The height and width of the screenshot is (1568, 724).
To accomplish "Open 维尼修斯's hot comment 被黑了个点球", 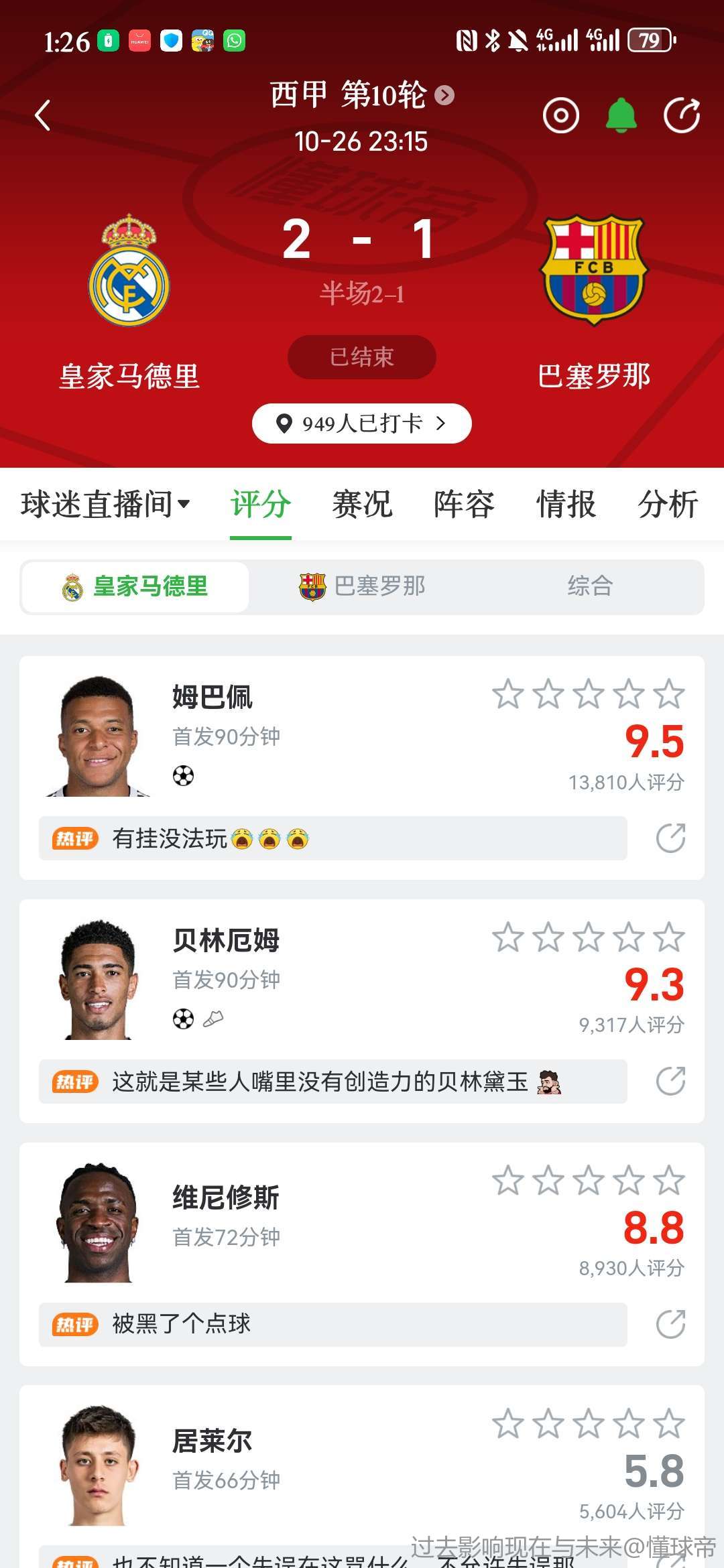I will [x=333, y=1324].
